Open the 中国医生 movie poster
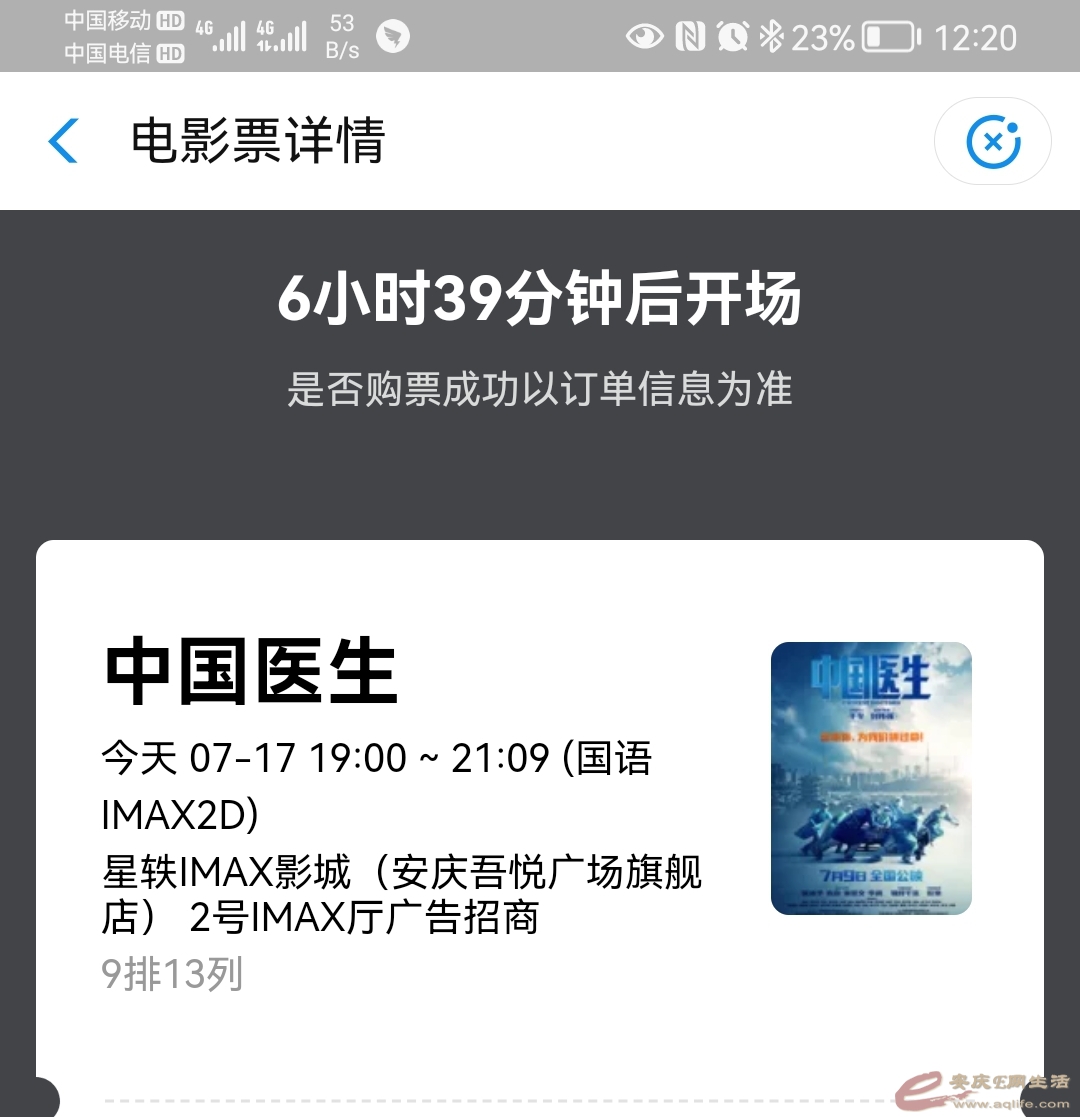Screen dimensions: 1080x1117 click(x=871, y=778)
